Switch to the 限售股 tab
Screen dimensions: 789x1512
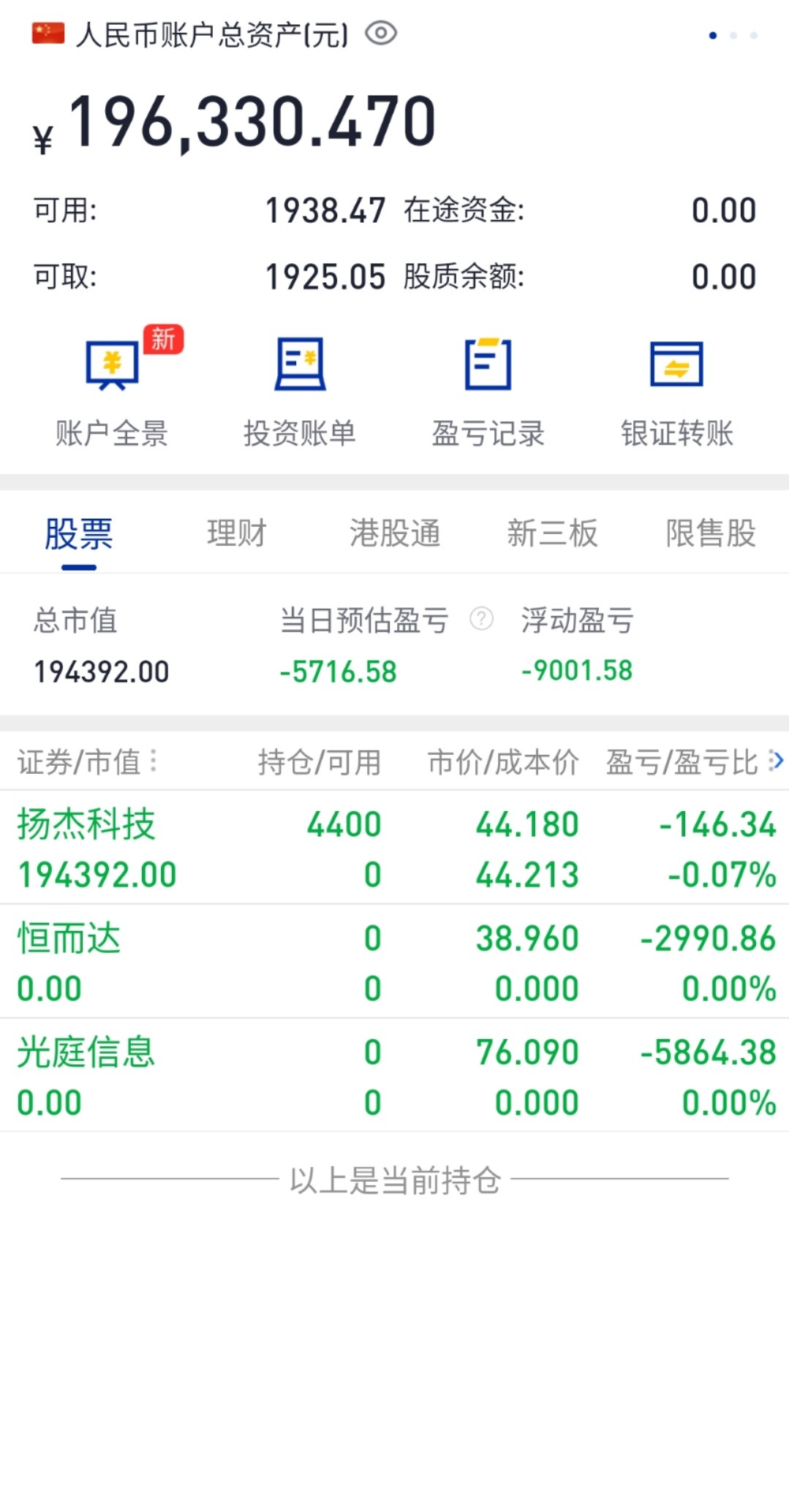click(710, 533)
